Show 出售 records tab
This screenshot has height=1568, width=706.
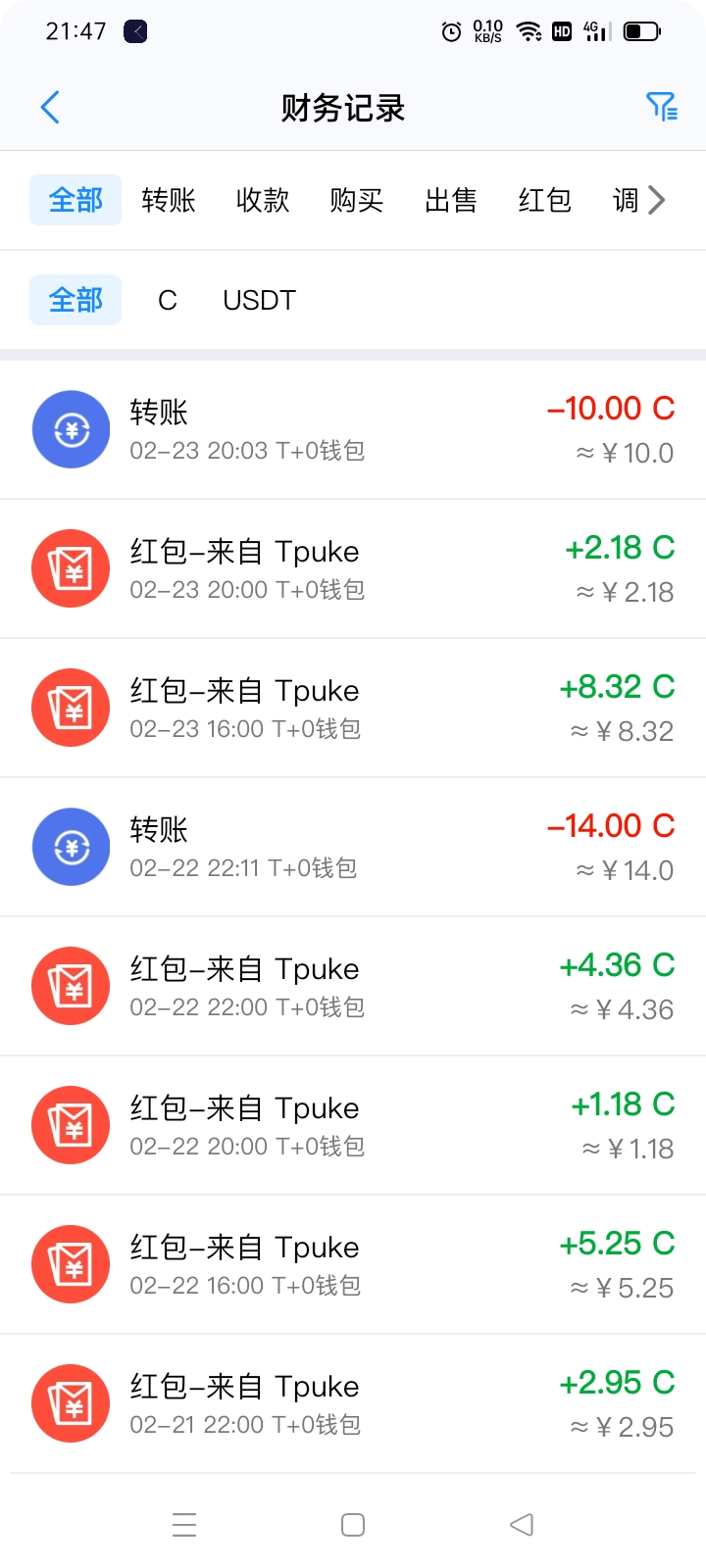451,201
